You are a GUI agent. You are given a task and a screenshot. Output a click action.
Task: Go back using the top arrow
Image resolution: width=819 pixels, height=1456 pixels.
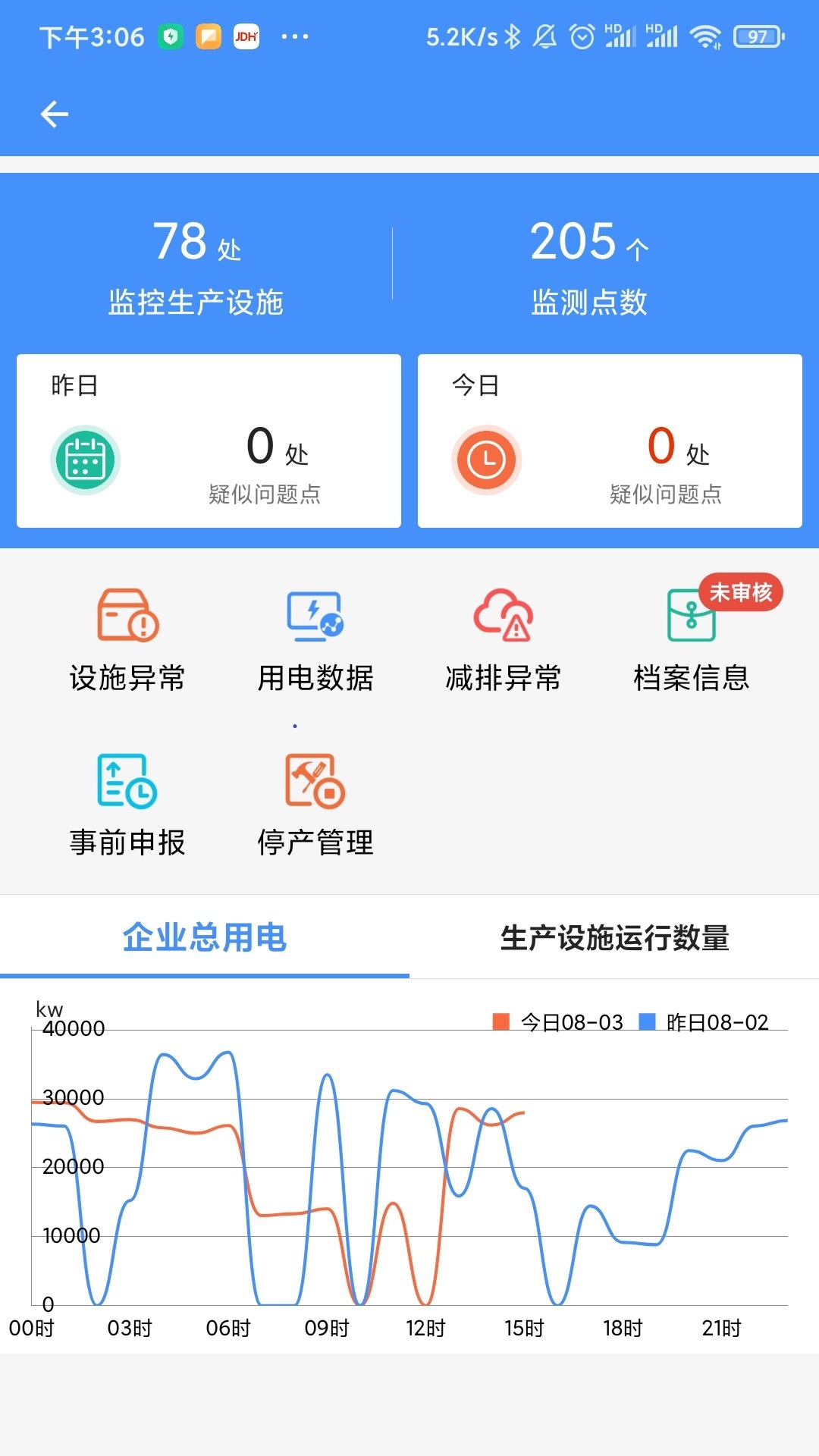point(54,115)
